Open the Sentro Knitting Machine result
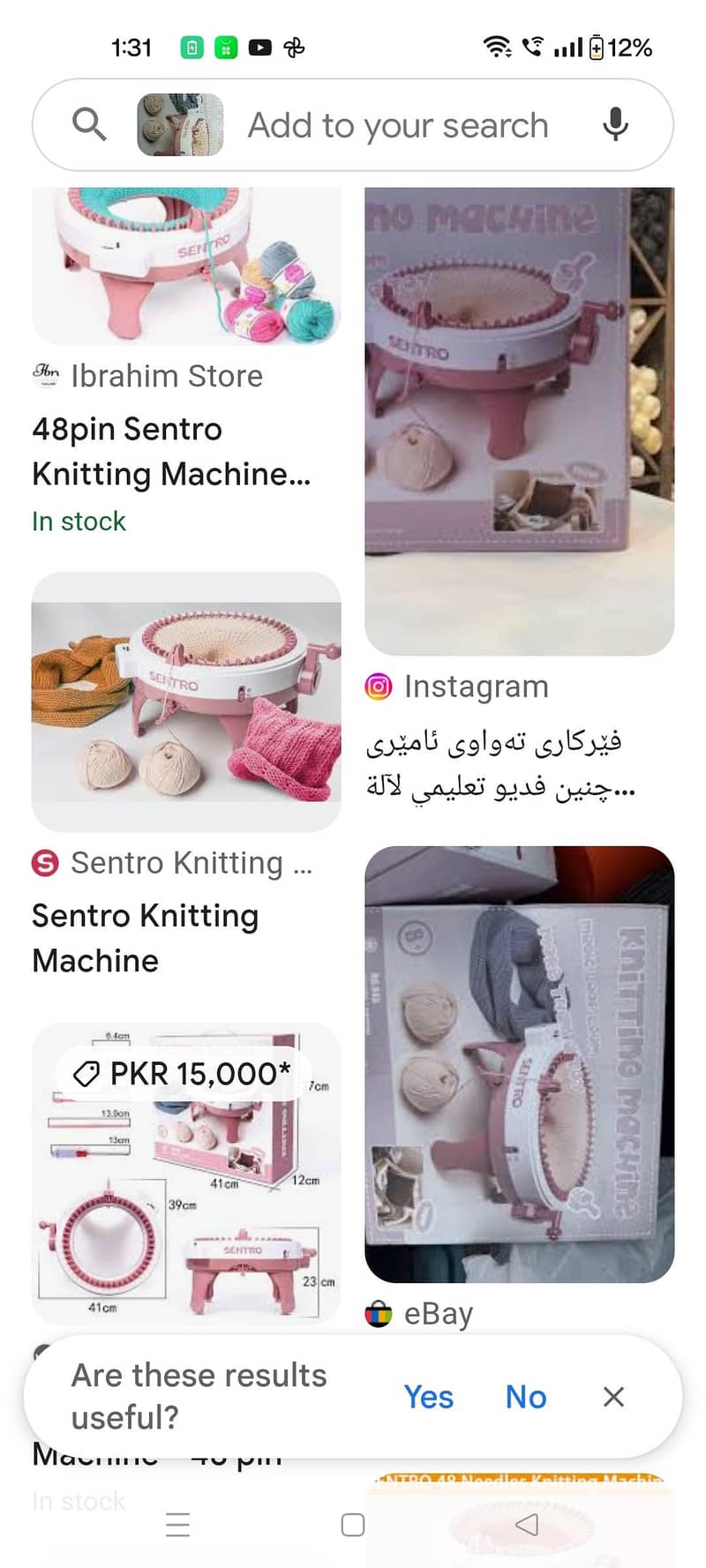706x1568 pixels. (x=146, y=938)
